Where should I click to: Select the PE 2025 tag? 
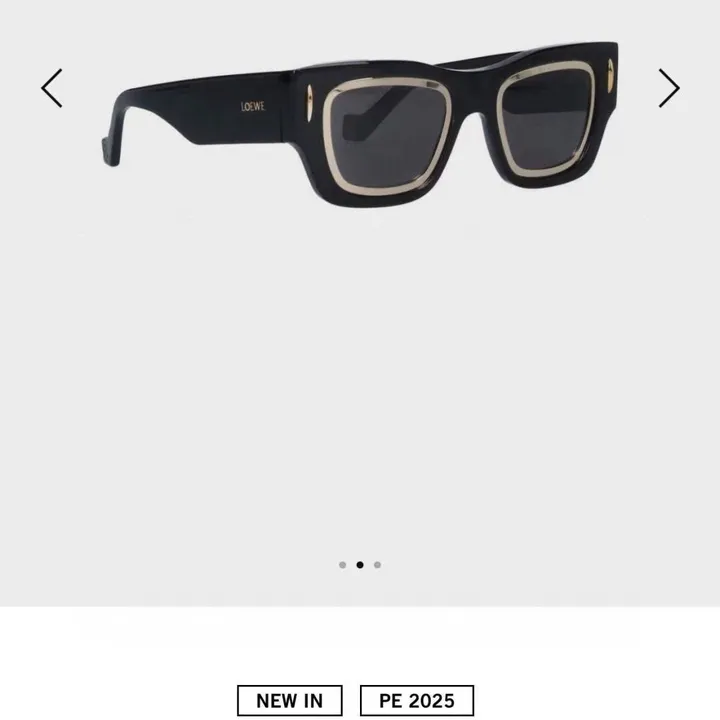coord(416,700)
